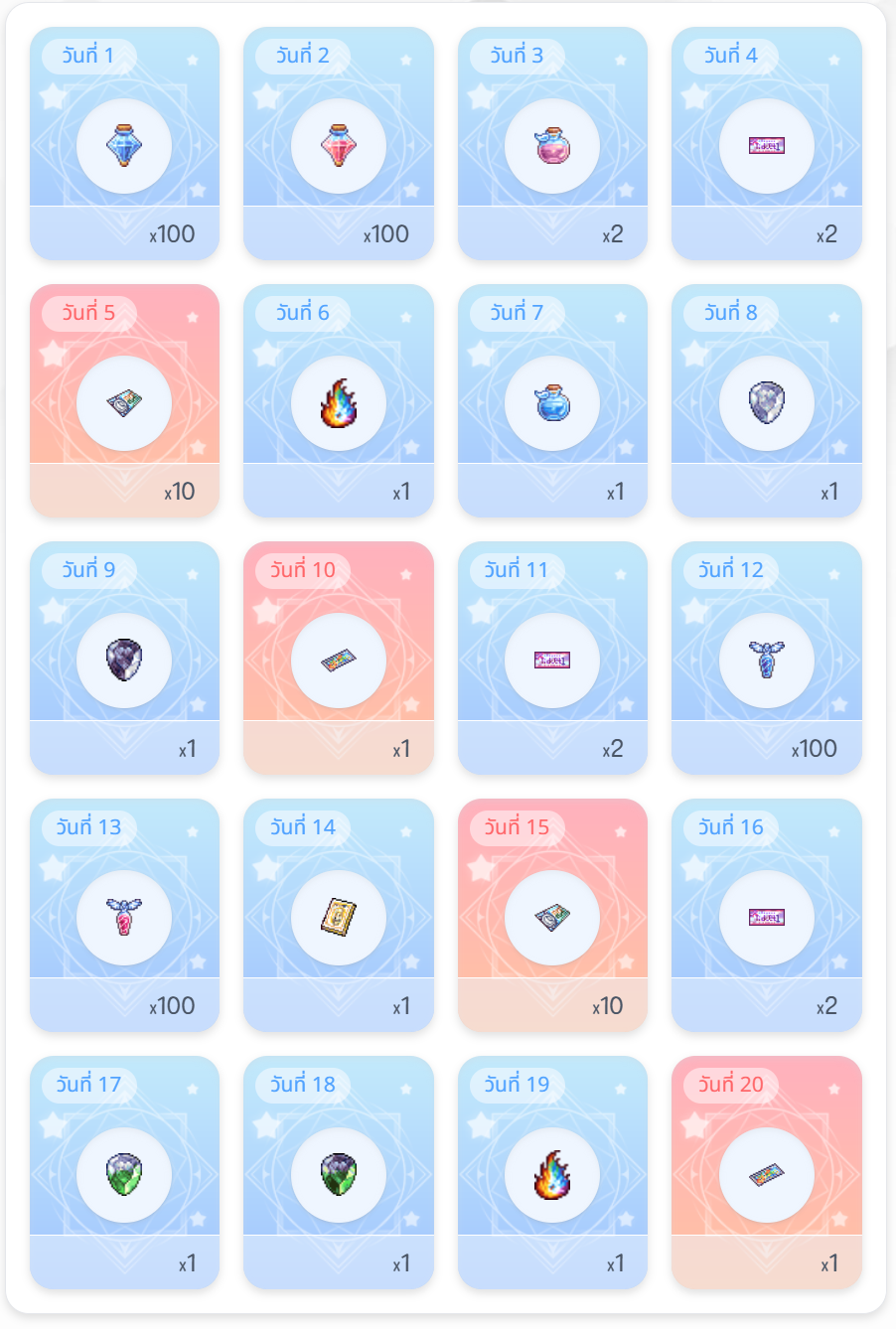The height and width of the screenshot is (1329, 896).
Task: Tap the วันที่ 7 blue potion card
Action: point(552,402)
